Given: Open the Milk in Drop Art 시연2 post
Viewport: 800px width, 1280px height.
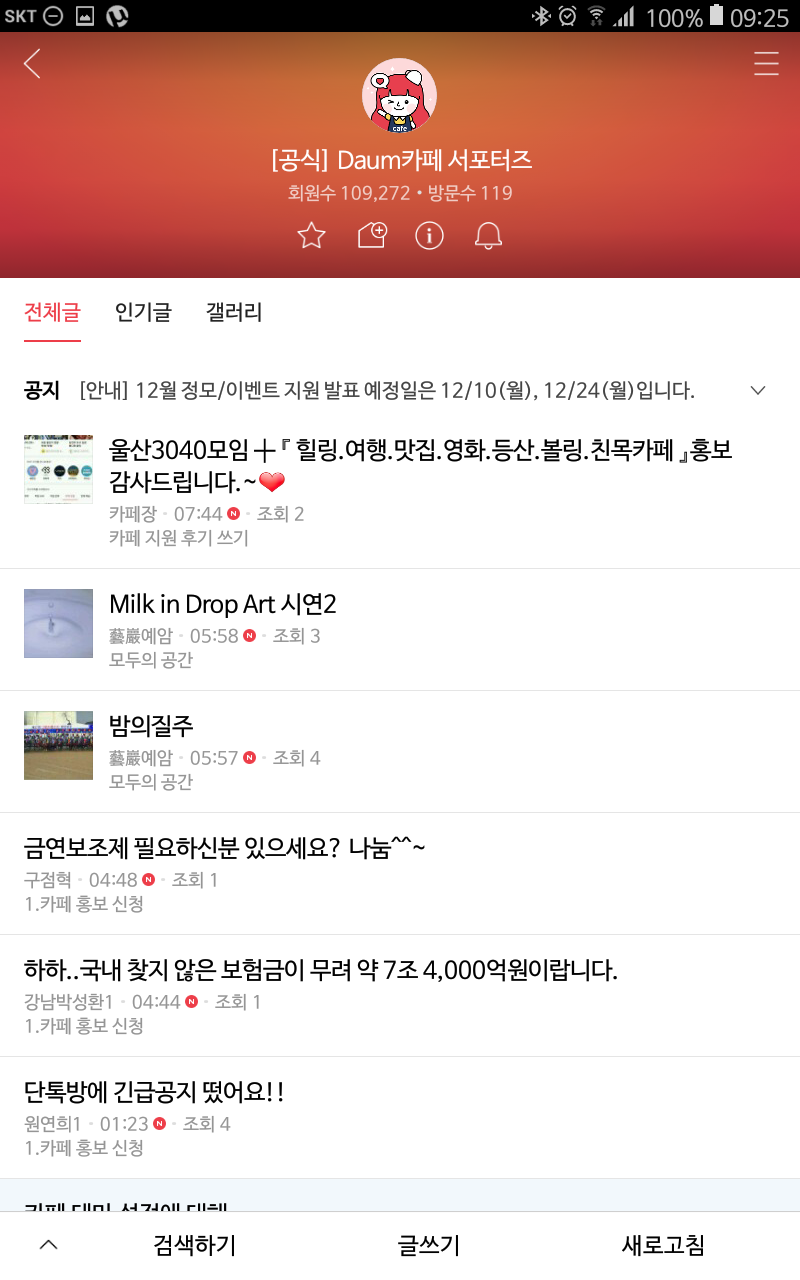Looking at the screenshot, I should [x=222, y=604].
